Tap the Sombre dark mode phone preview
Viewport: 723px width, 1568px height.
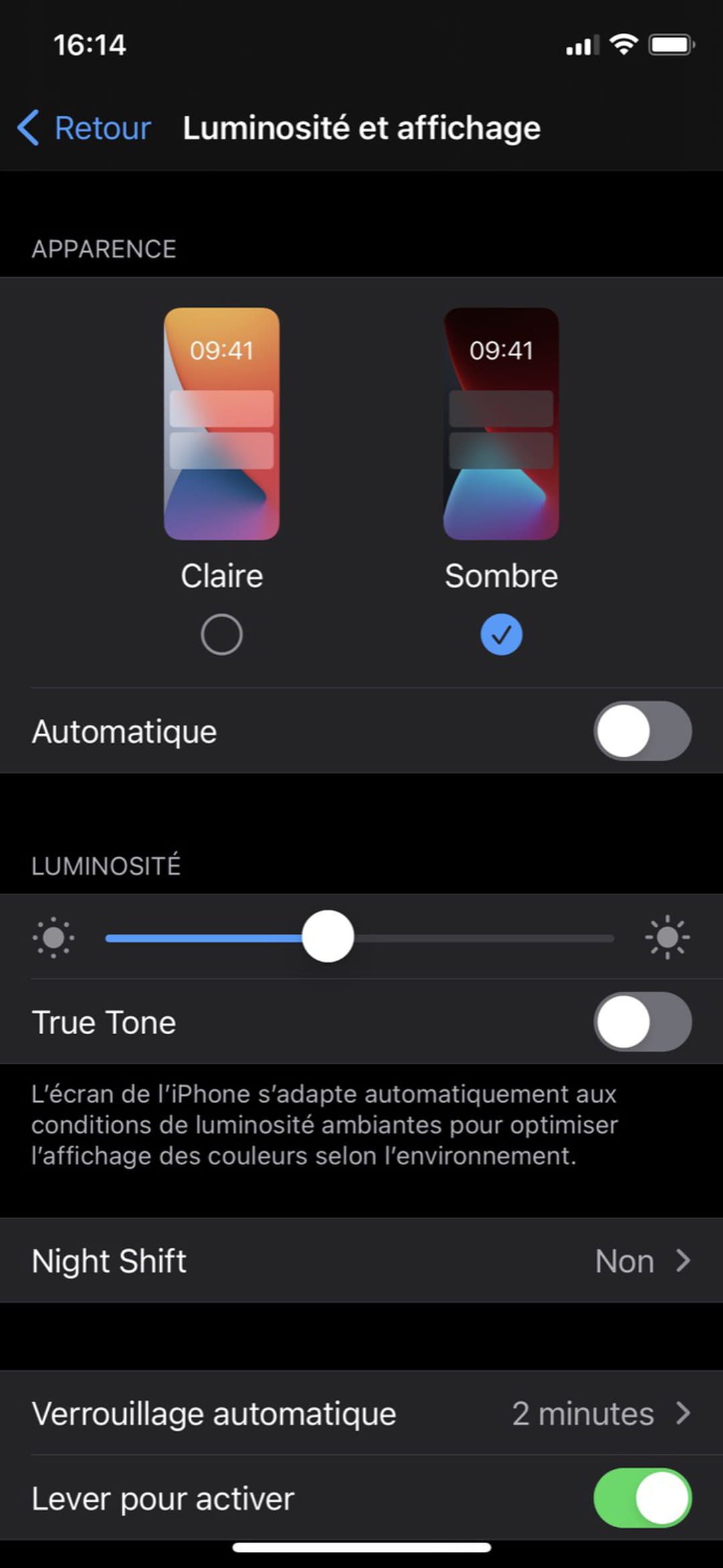501,424
